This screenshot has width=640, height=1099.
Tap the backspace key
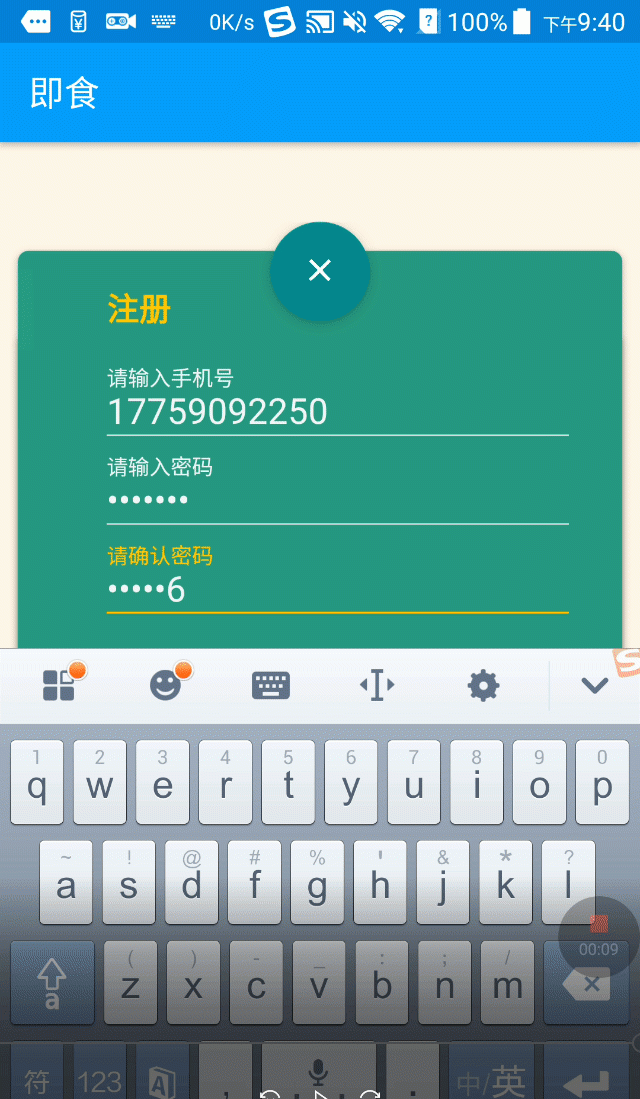pyautogui.click(x=590, y=983)
